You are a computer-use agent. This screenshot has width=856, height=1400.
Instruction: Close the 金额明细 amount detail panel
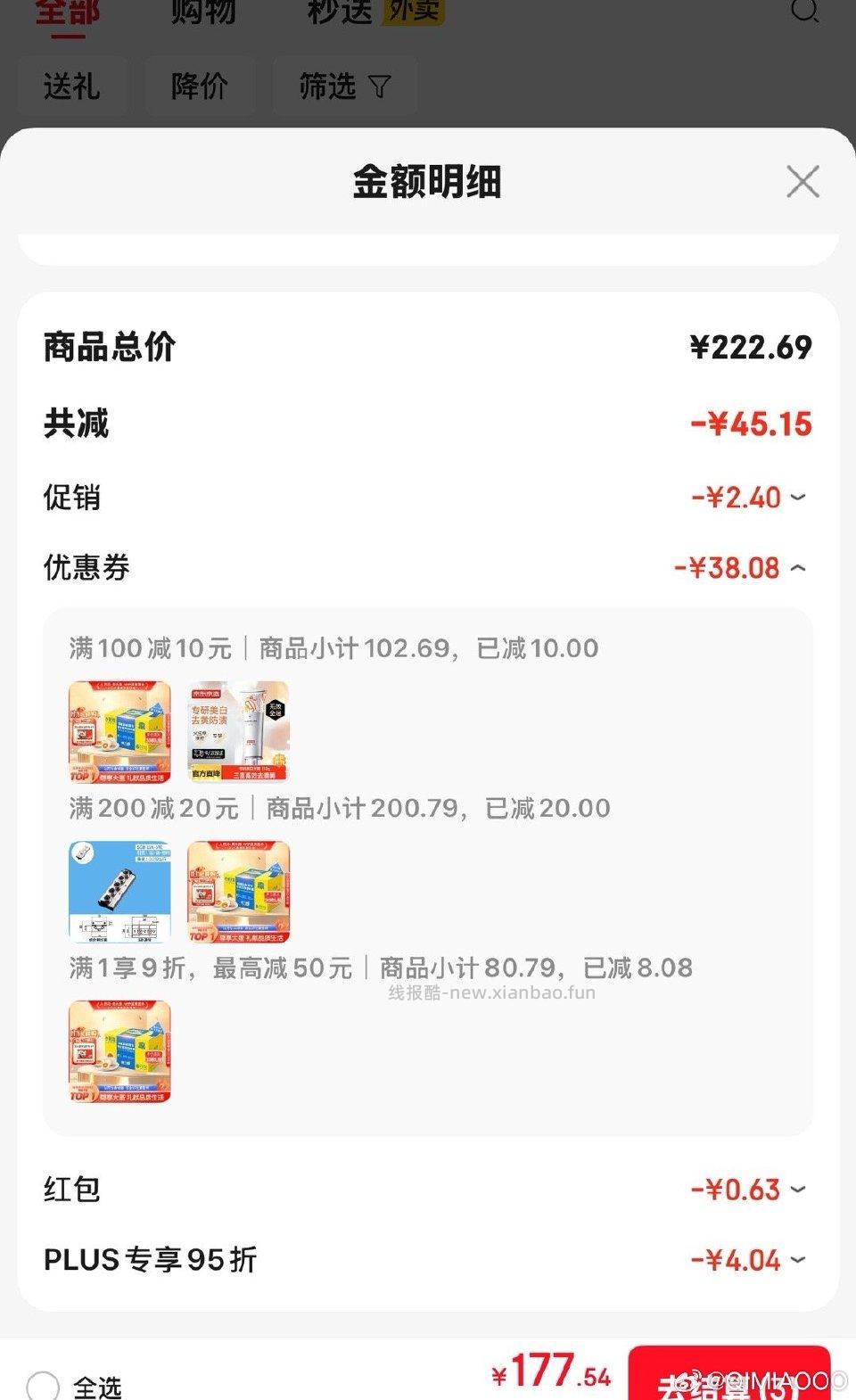(x=802, y=182)
